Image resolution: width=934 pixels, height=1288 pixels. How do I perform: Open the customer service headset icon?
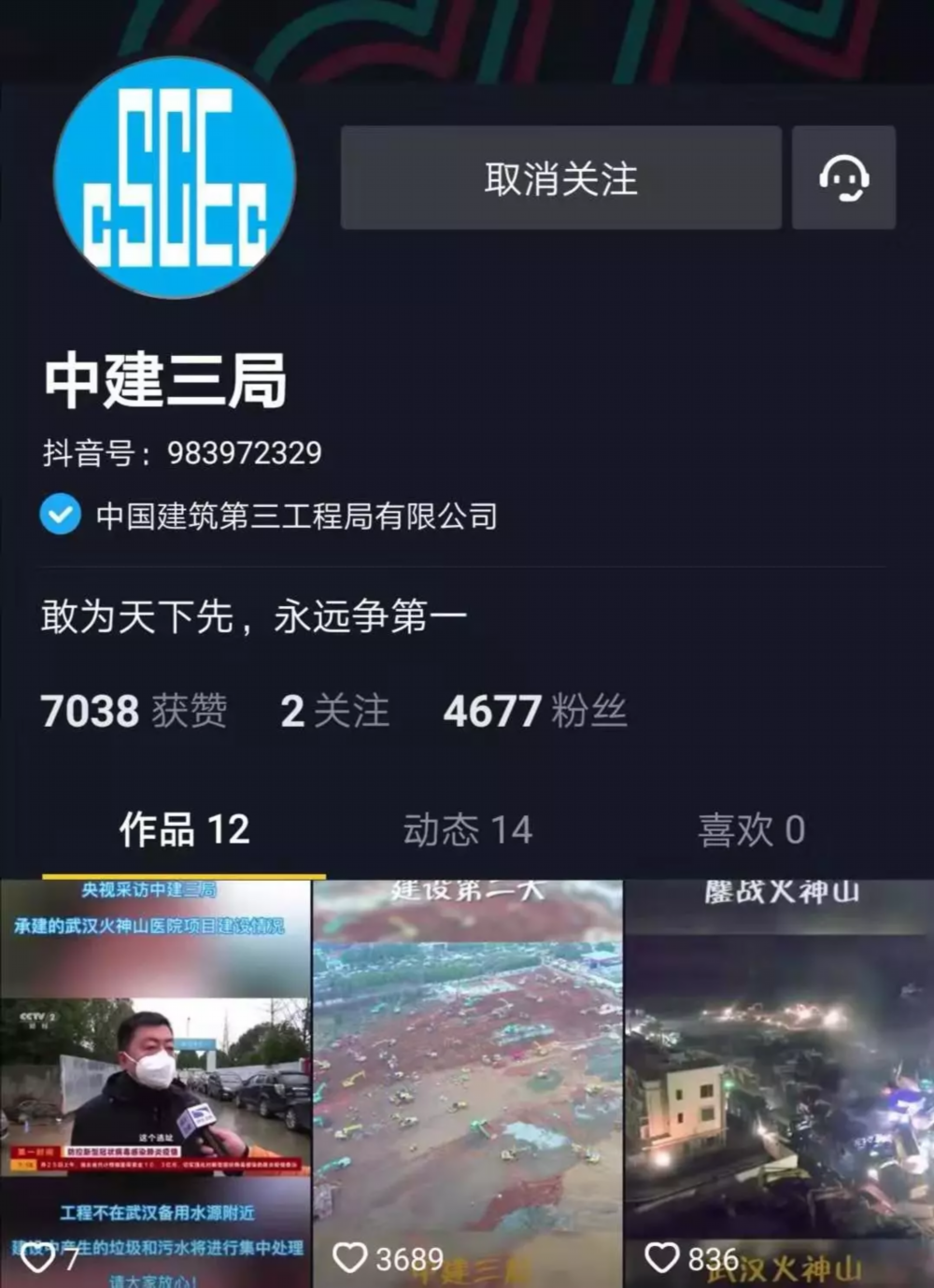(843, 178)
